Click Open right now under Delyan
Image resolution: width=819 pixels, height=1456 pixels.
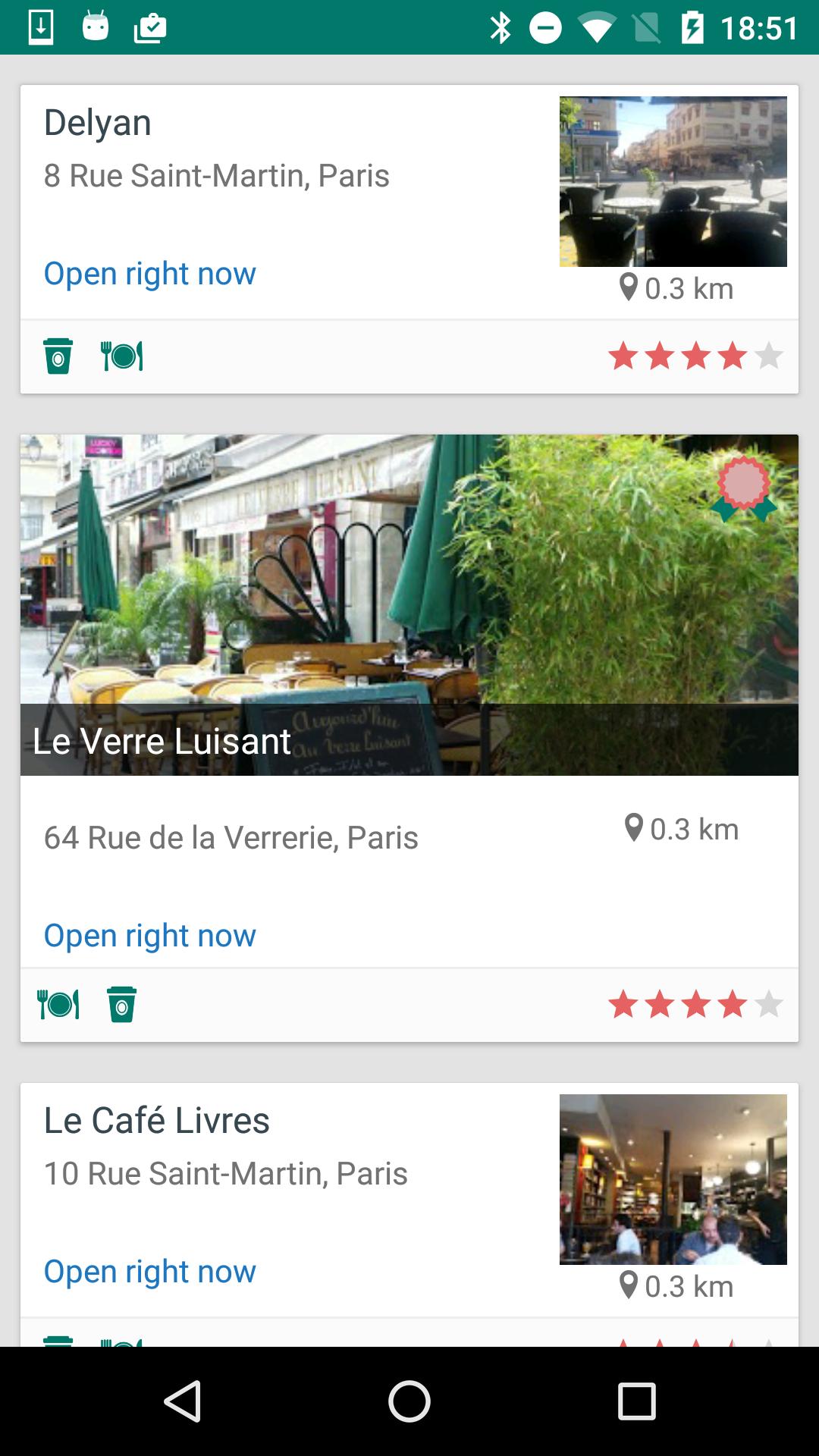149,273
